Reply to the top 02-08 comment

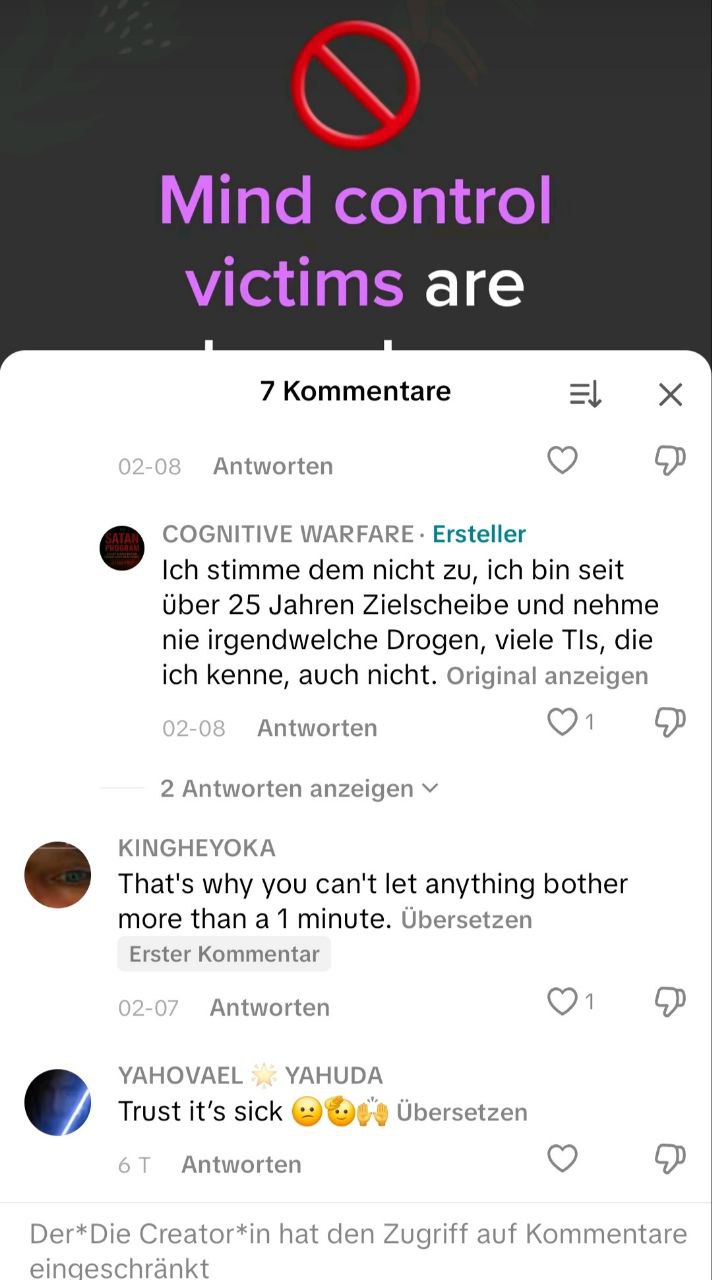coord(273,466)
